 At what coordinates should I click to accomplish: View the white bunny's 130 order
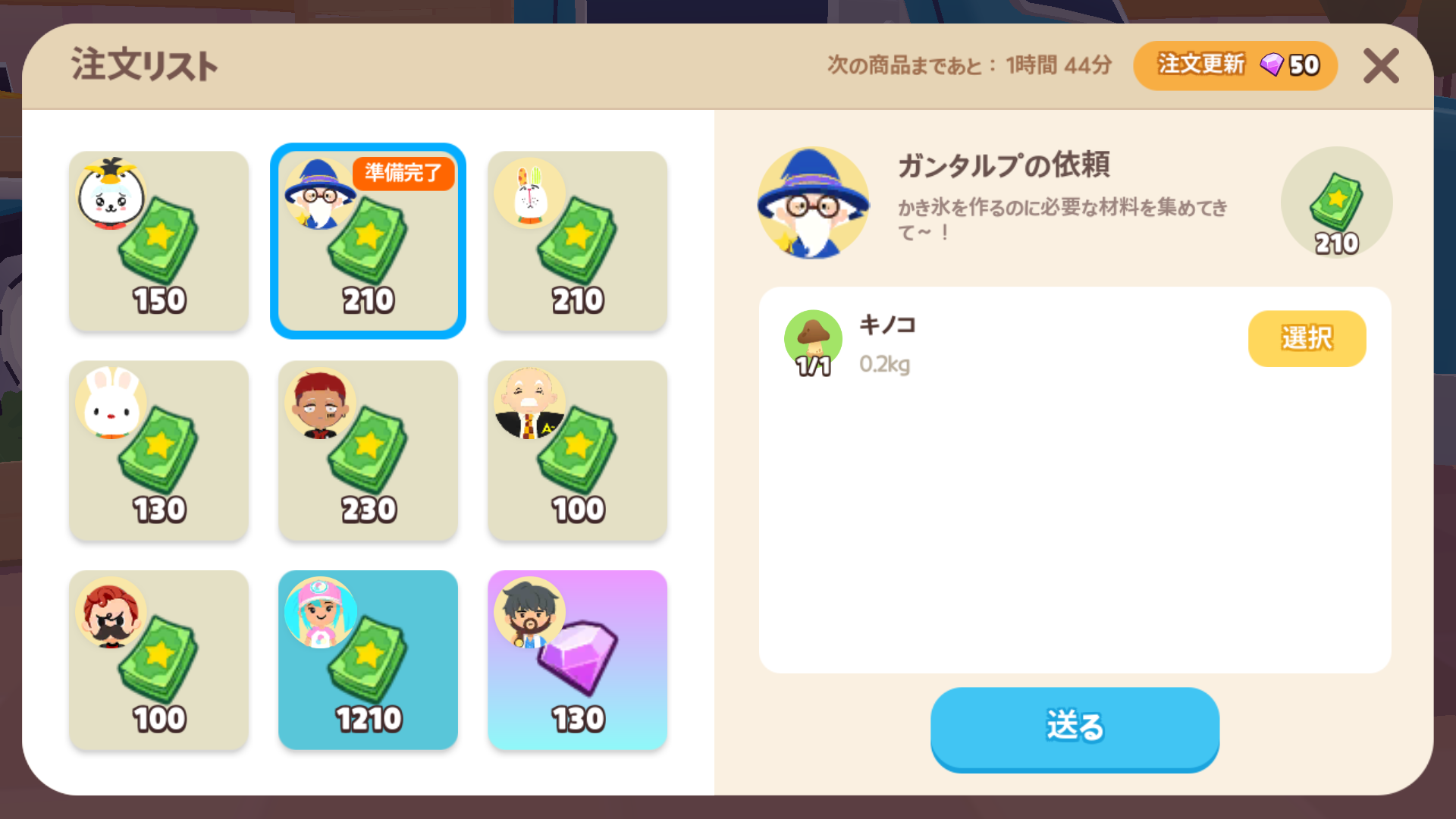158,450
